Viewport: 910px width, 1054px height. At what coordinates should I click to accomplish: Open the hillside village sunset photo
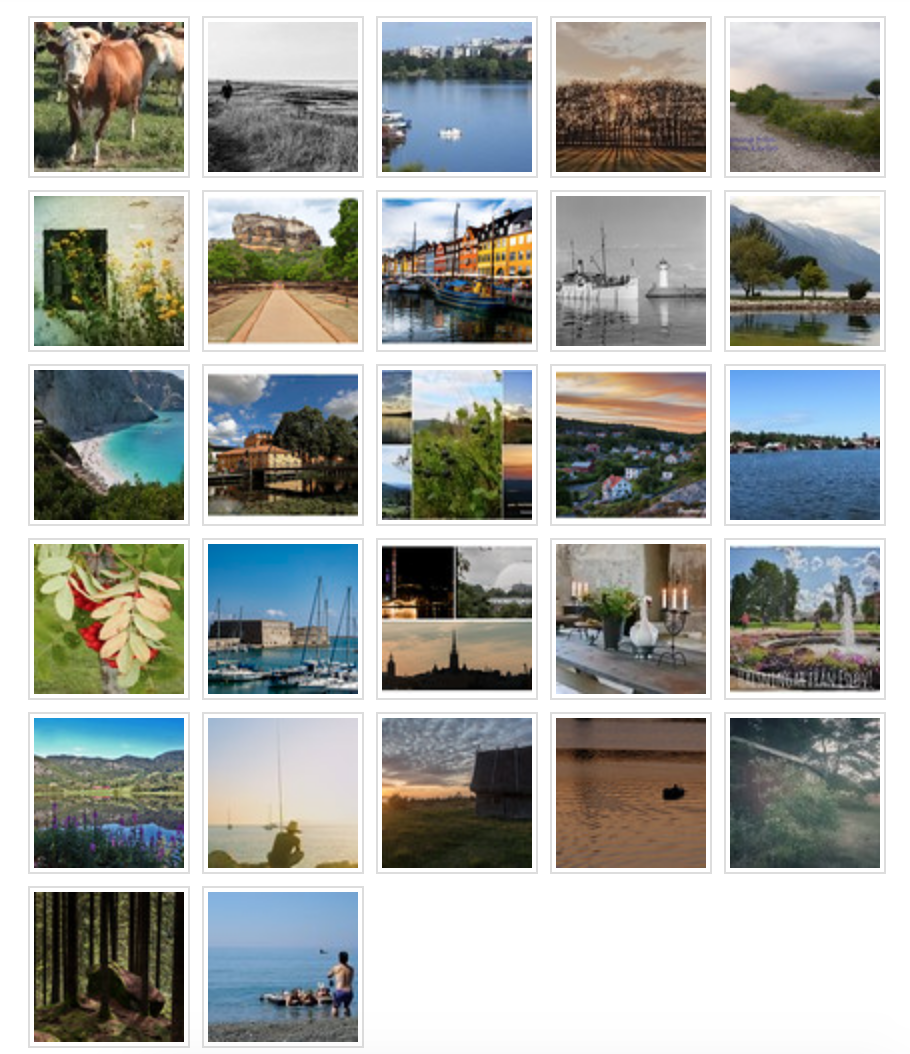[x=631, y=444]
